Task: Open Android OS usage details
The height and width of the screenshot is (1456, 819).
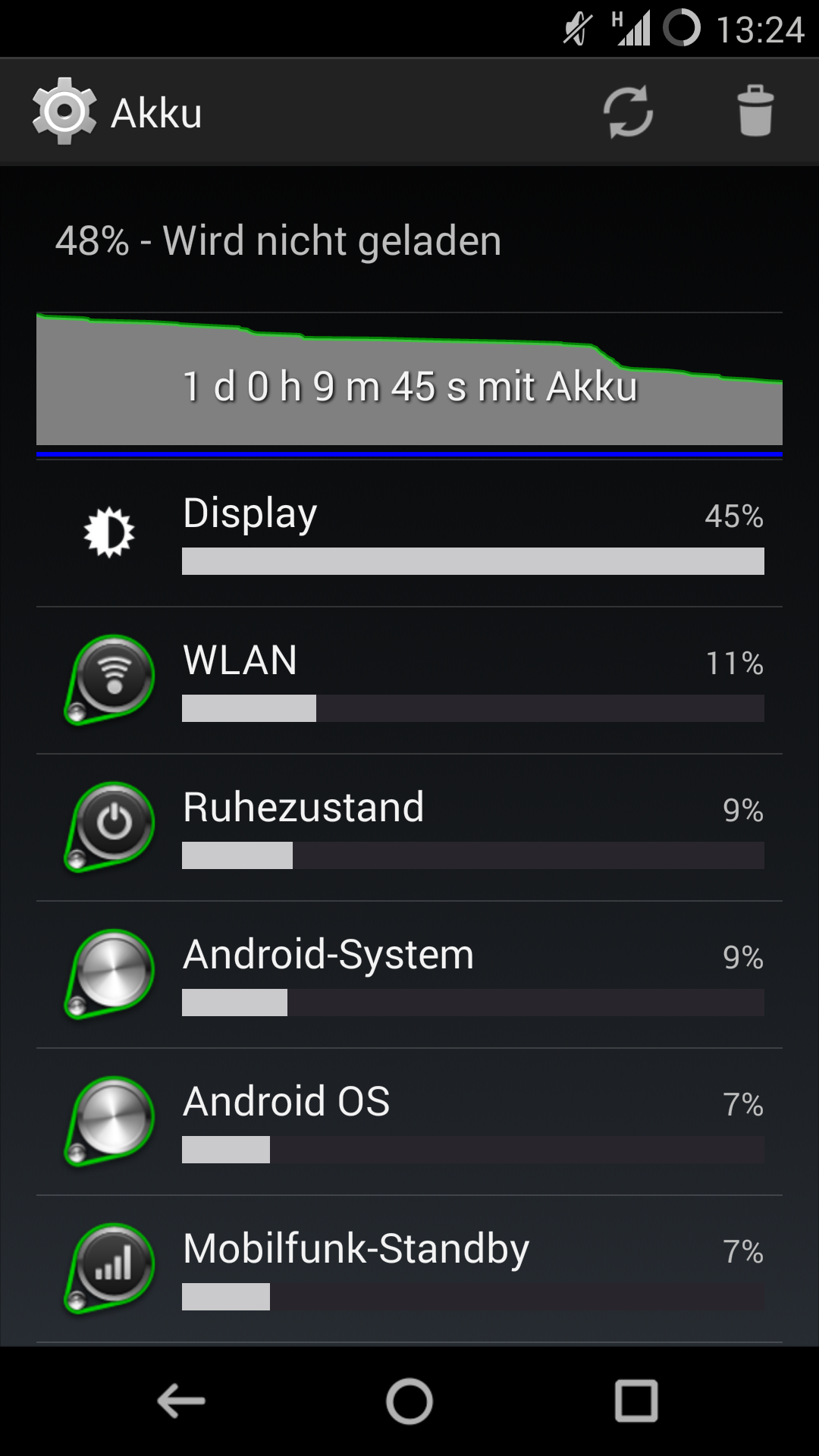Action: pos(409,1122)
